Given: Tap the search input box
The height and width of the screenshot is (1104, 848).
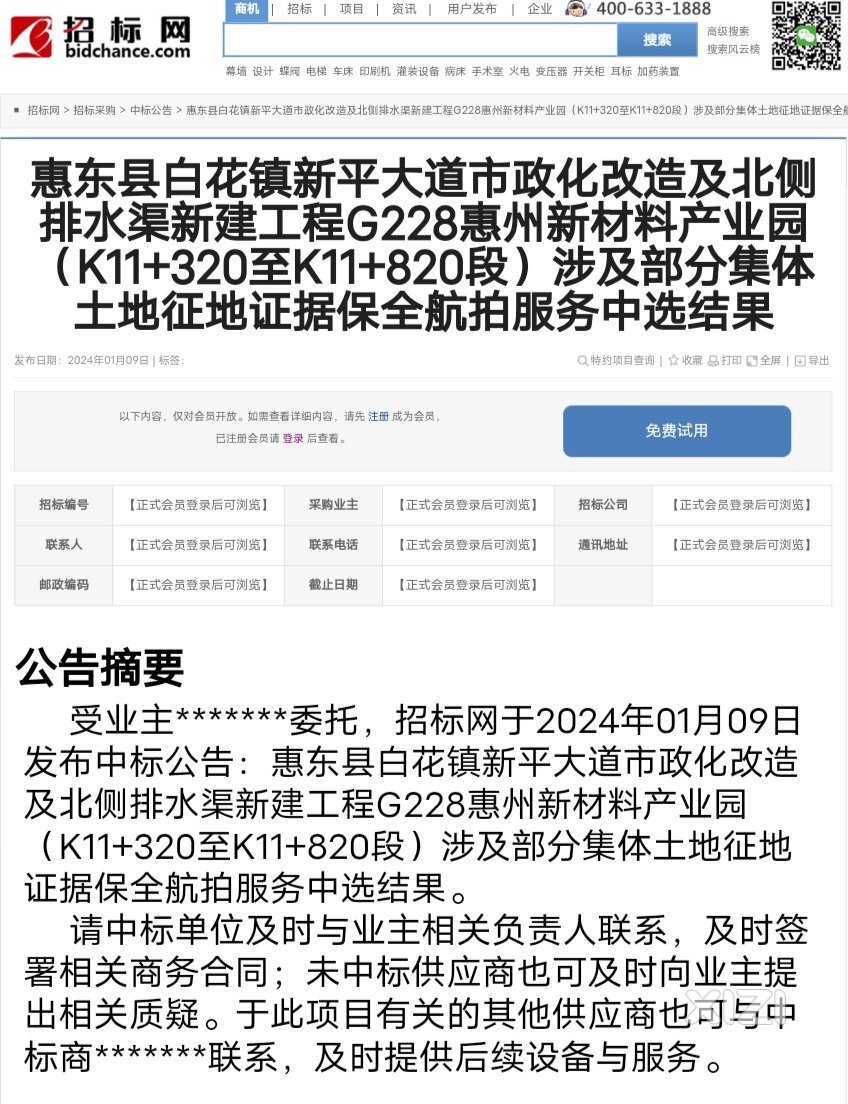Looking at the screenshot, I should 420,40.
